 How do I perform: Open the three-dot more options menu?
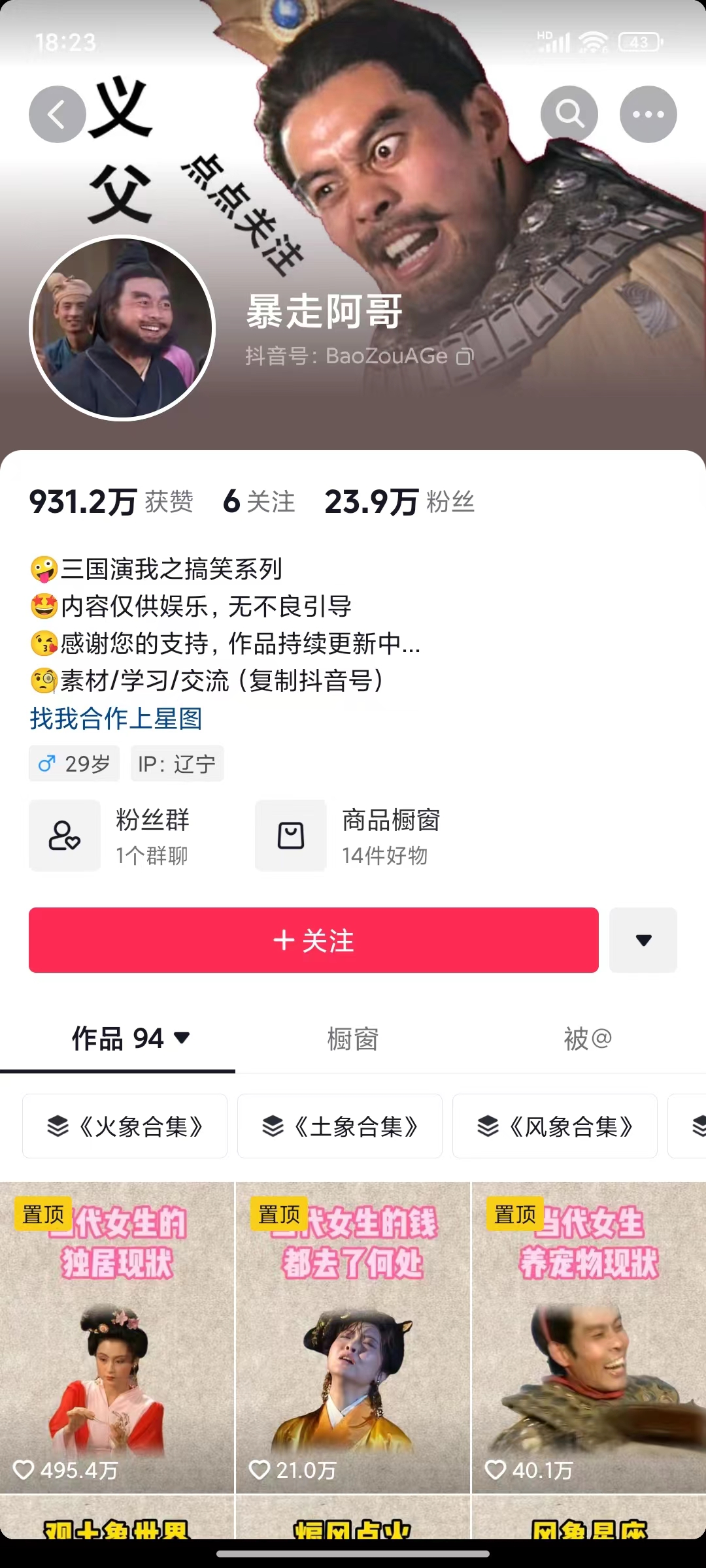click(648, 114)
